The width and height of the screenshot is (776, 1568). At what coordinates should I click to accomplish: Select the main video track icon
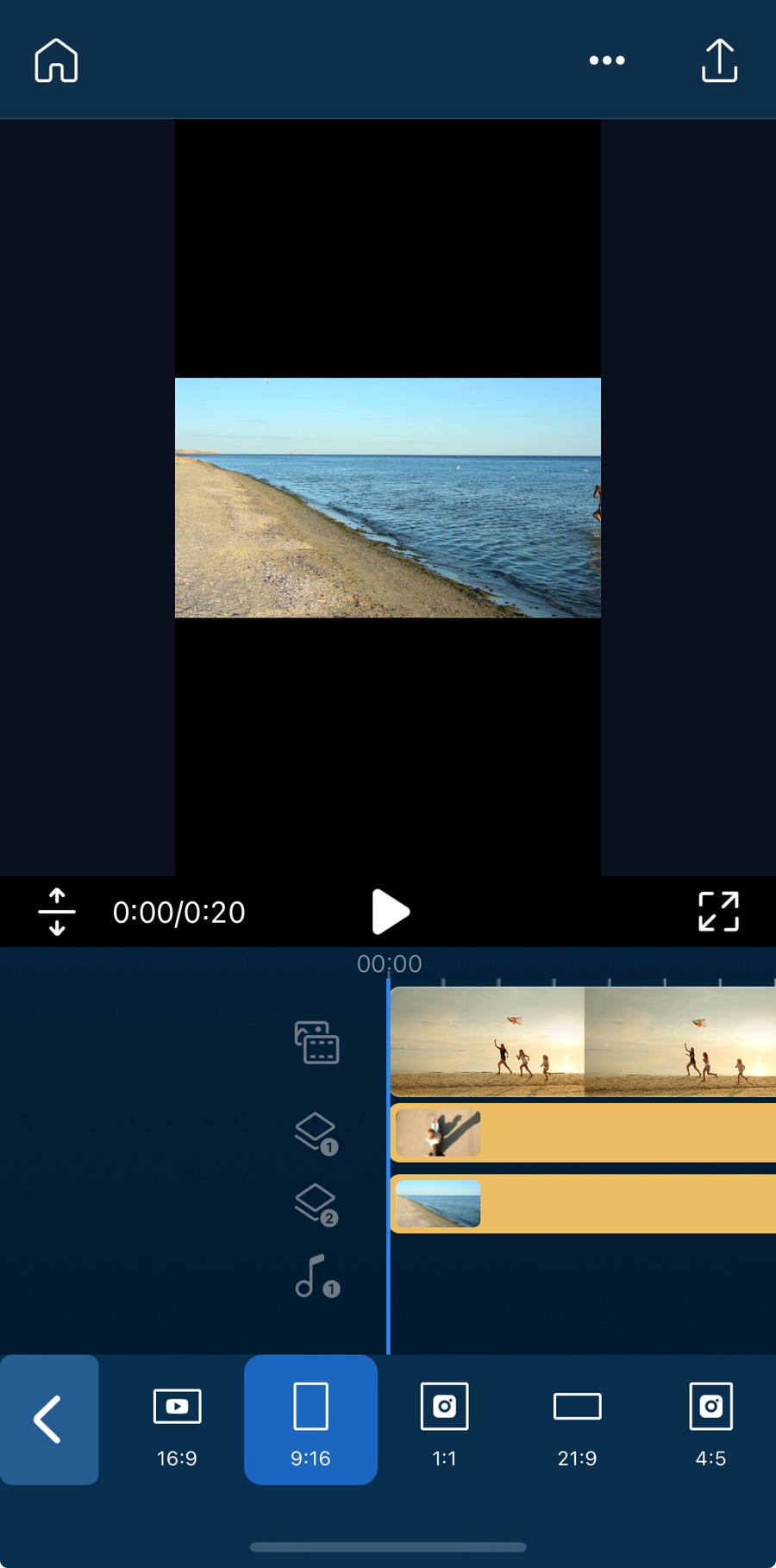tap(316, 1042)
